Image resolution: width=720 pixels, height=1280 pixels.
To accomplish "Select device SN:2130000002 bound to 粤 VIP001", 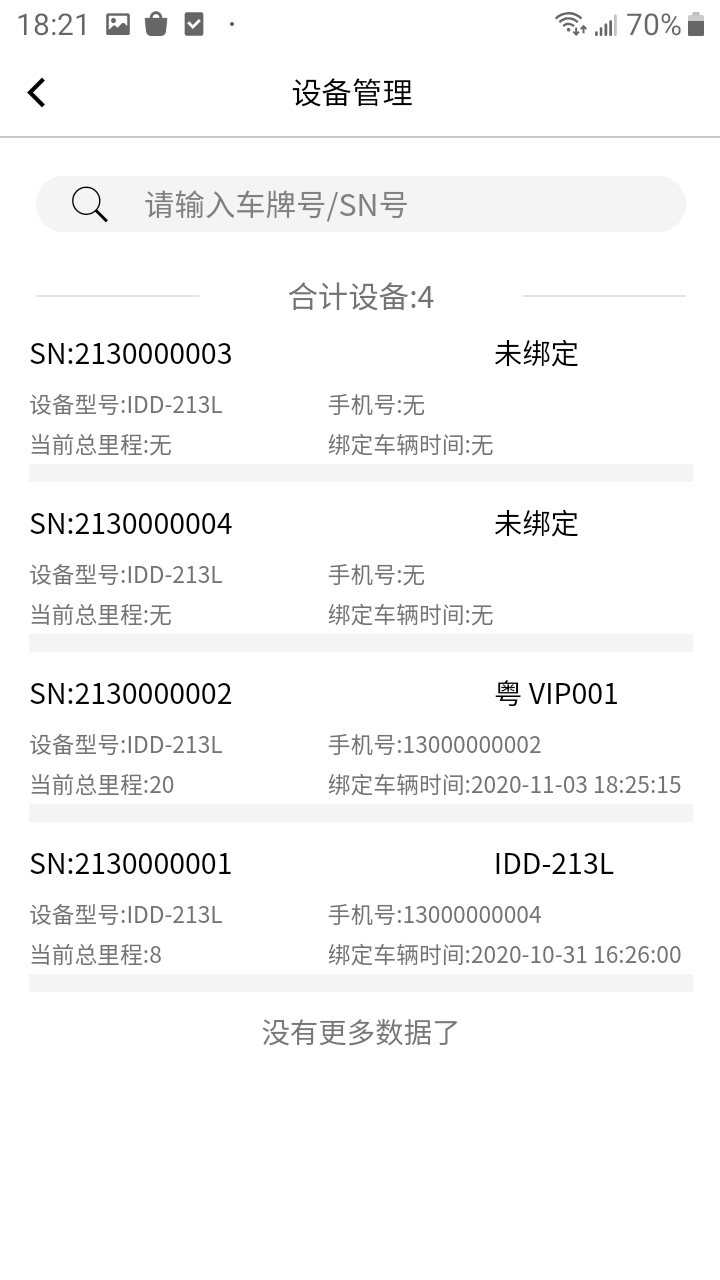I will (360, 738).
